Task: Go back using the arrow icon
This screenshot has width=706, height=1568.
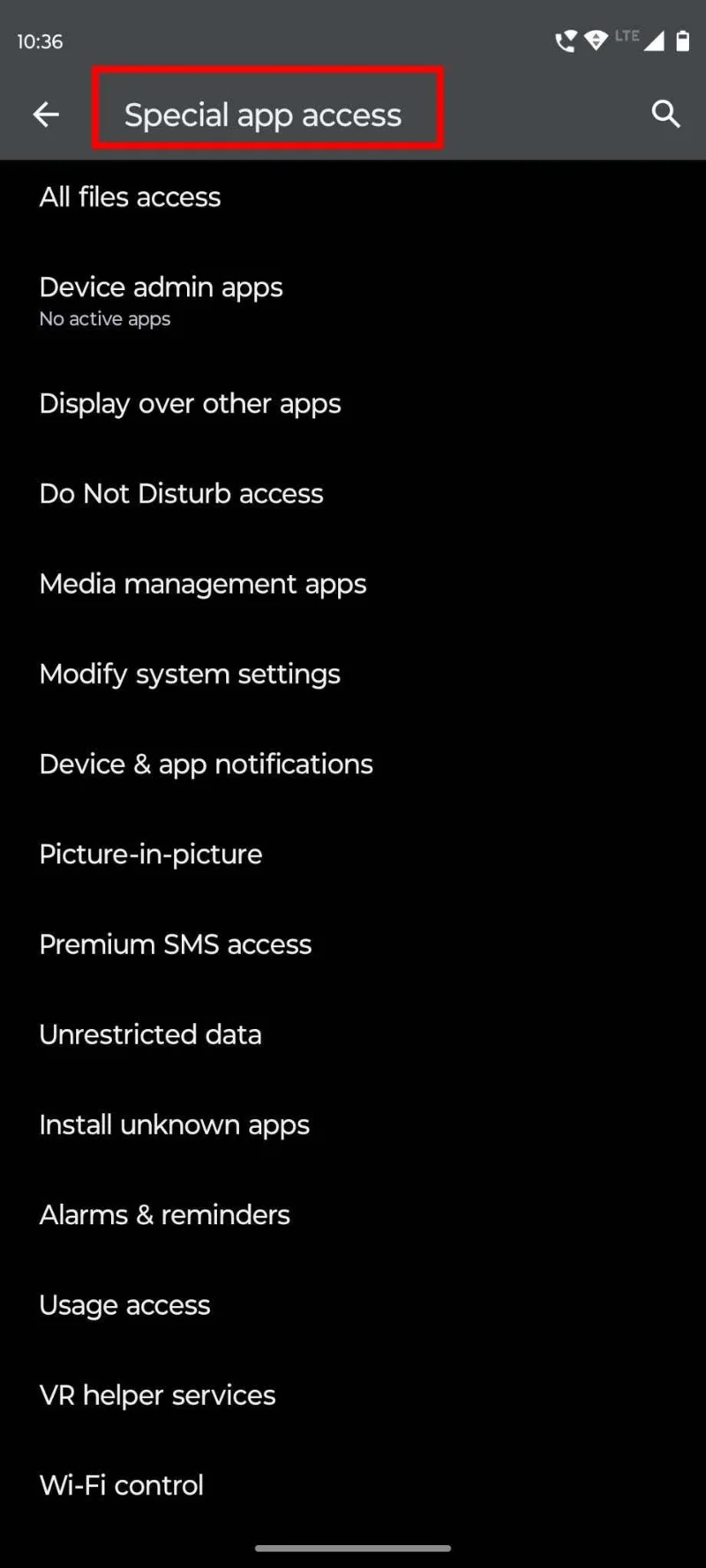Action: pos(46,114)
